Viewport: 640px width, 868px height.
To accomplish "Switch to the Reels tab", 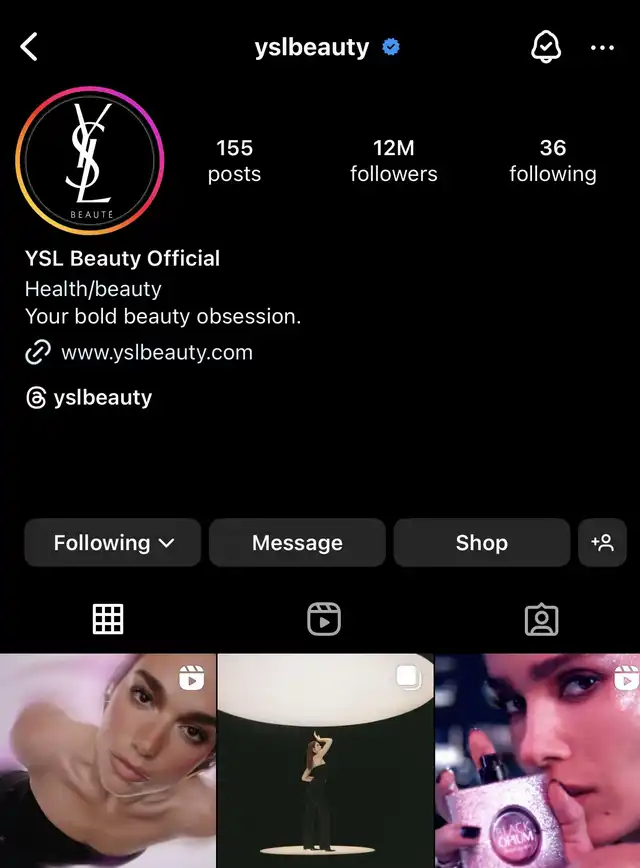I will coord(324,620).
